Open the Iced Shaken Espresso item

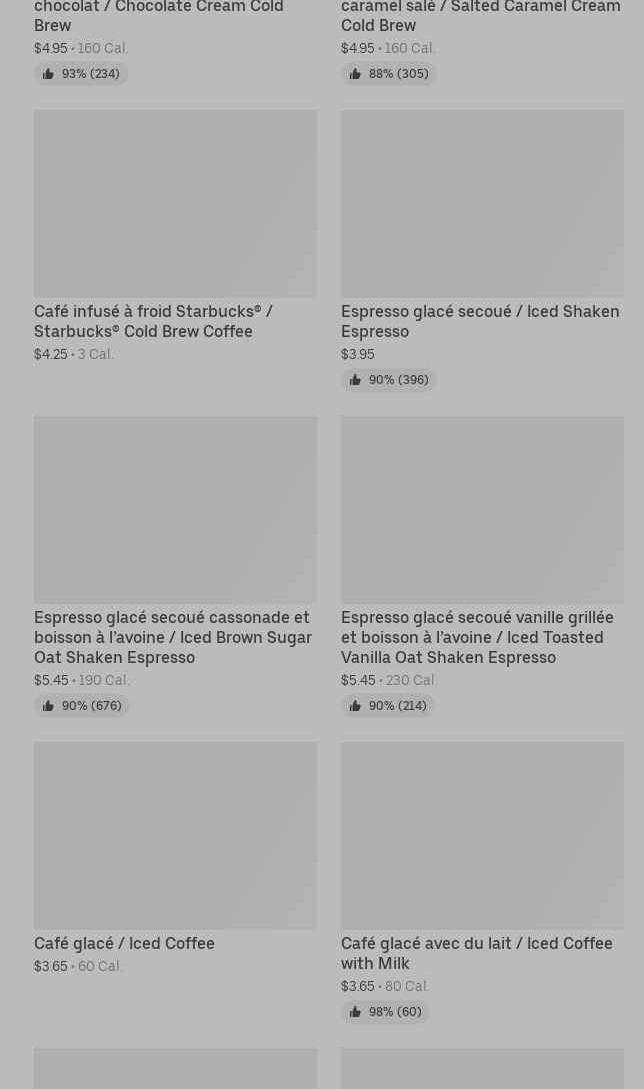coord(482,250)
